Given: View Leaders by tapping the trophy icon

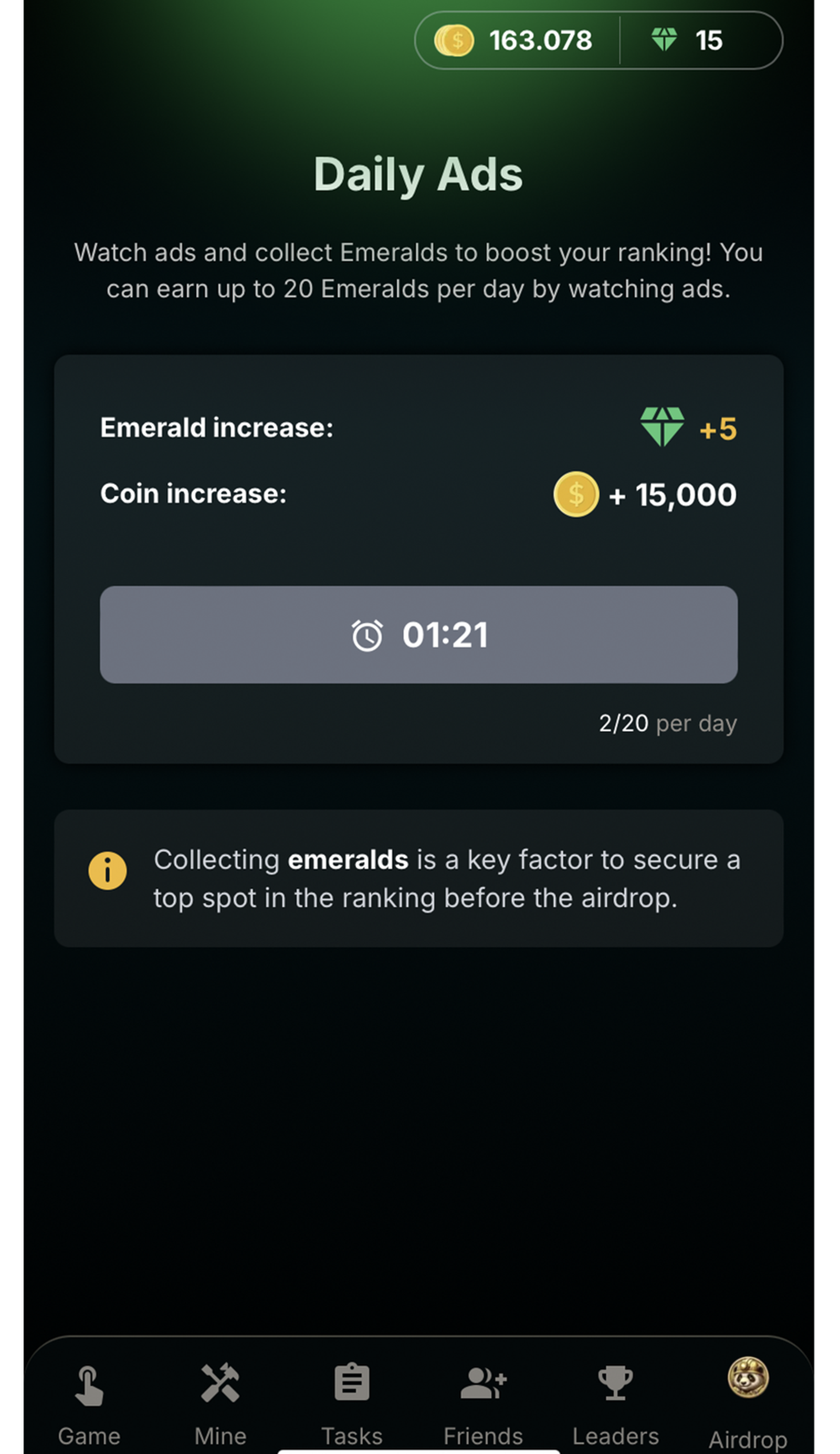Looking at the screenshot, I should point(616,1382).
